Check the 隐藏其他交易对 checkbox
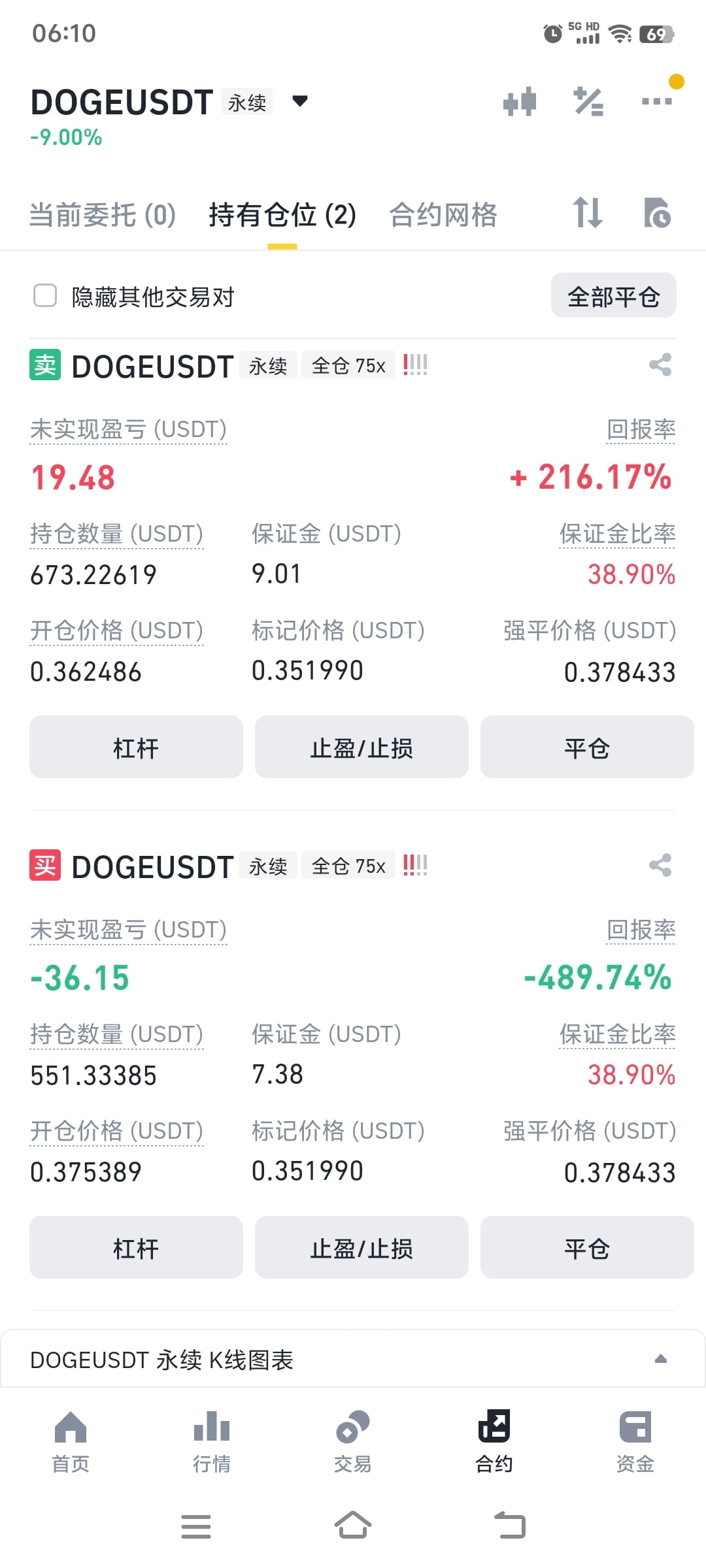Image resolution: width=706 pixels, height=1568 pixels. click(x=45, y=295)
